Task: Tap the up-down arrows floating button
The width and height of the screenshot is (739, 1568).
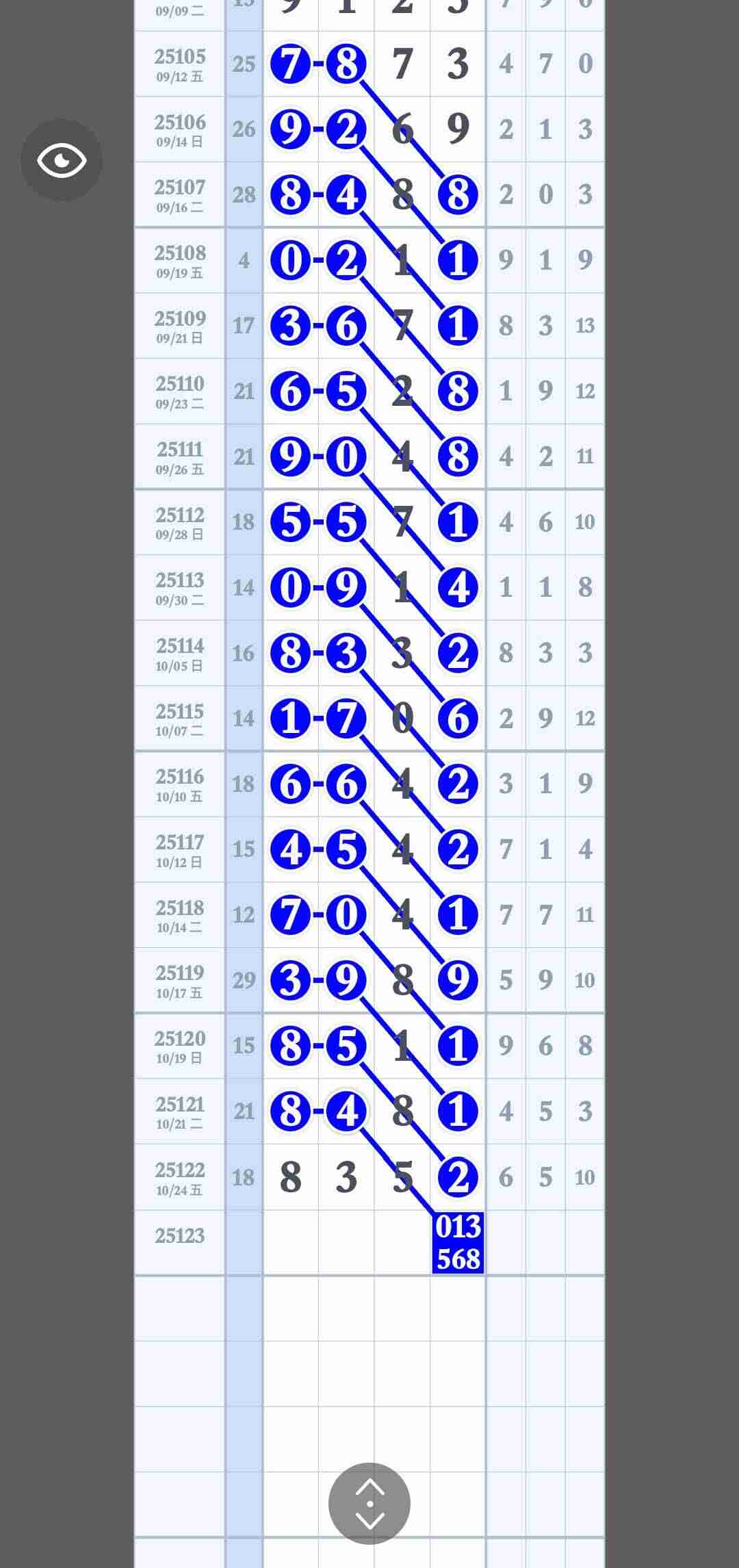Action: pos(369,1504)
